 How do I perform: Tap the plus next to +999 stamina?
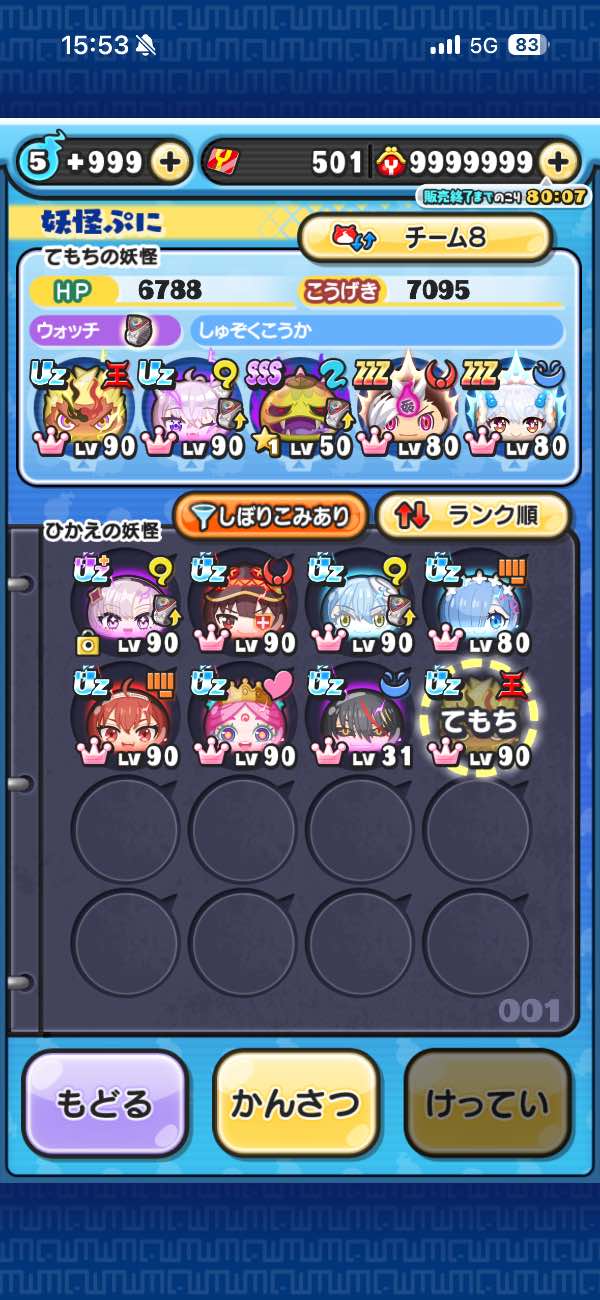coord(171,162)
